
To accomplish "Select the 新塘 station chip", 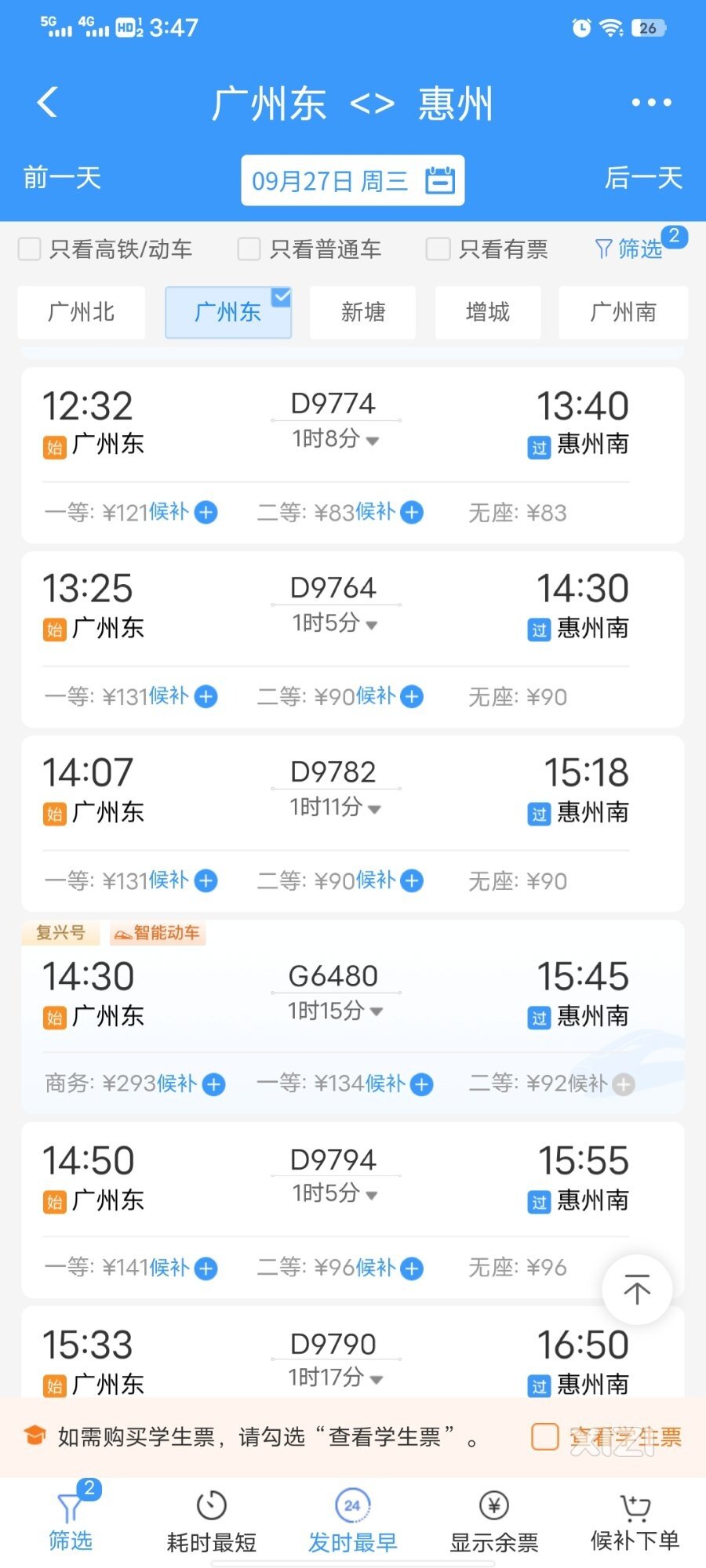I will coord(362,312).
